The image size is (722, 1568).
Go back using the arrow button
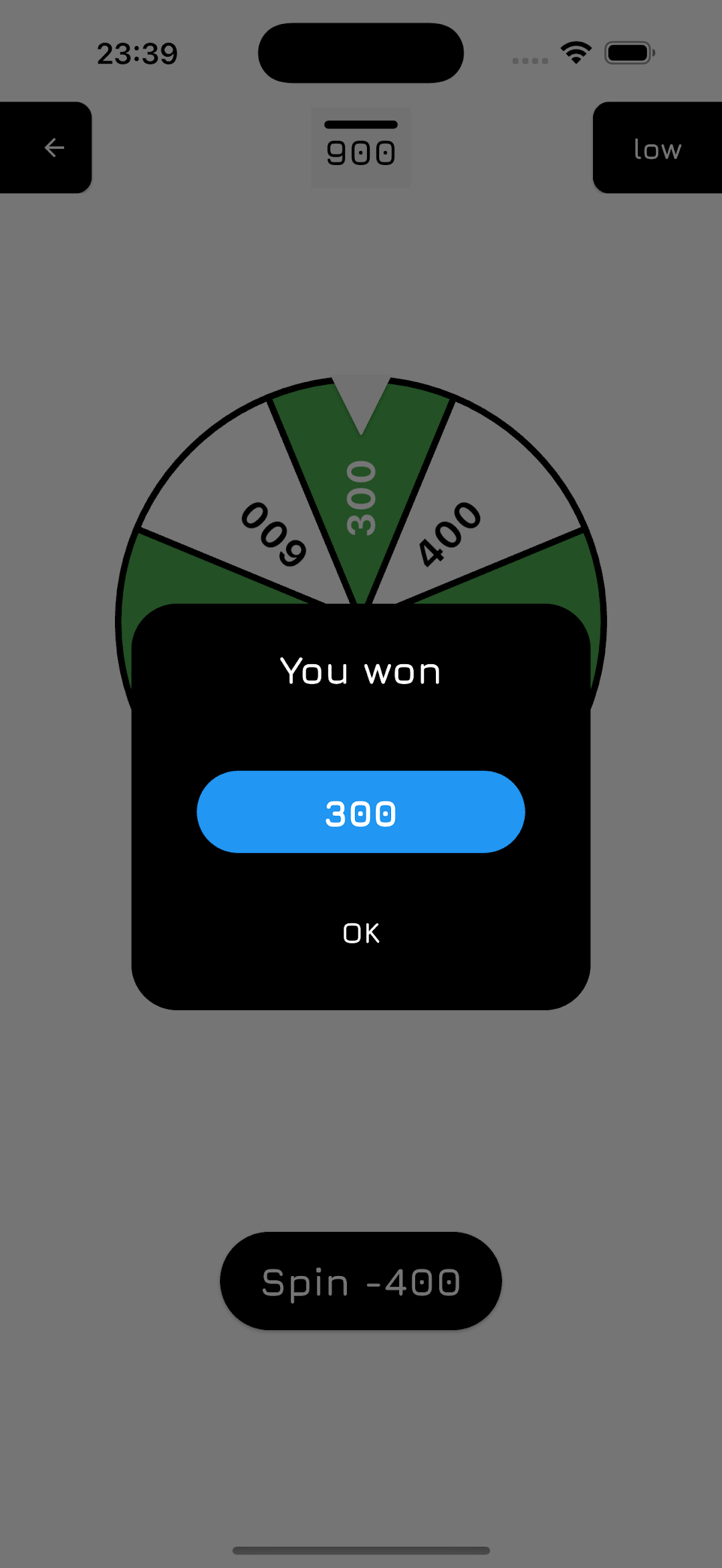pos(45,148)
